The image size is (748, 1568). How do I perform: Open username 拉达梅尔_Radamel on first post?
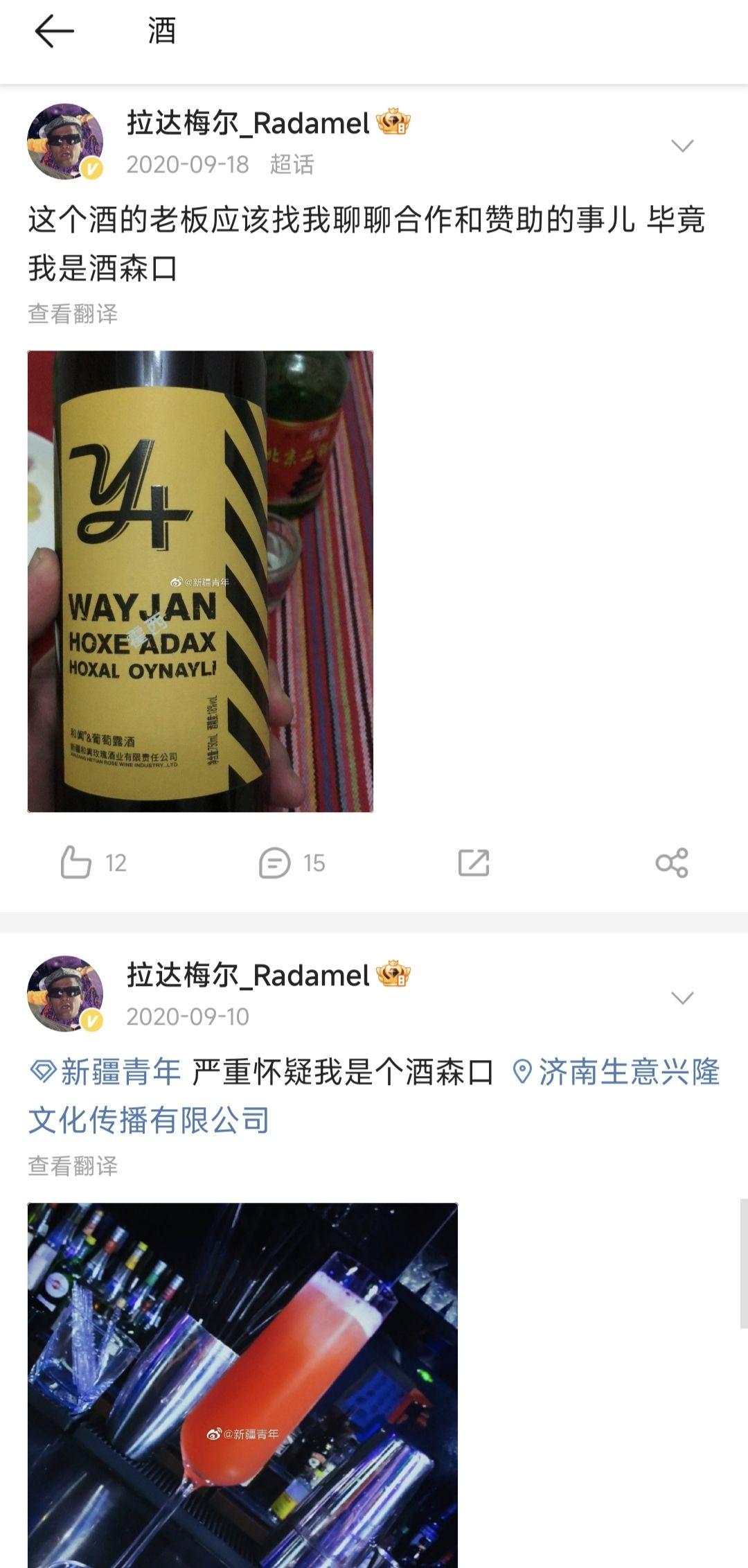point(248,124)
